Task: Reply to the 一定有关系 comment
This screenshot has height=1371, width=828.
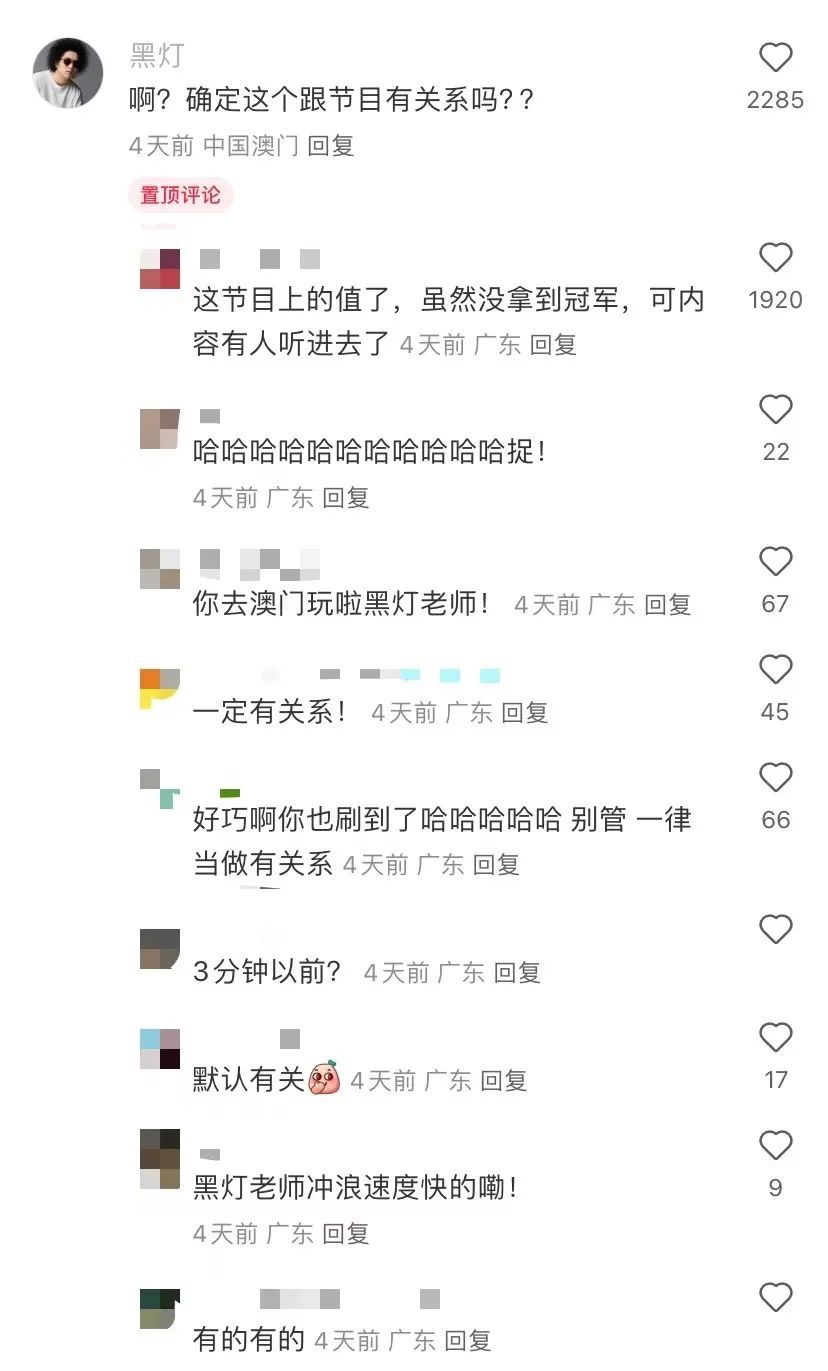Action: (524, 713)
